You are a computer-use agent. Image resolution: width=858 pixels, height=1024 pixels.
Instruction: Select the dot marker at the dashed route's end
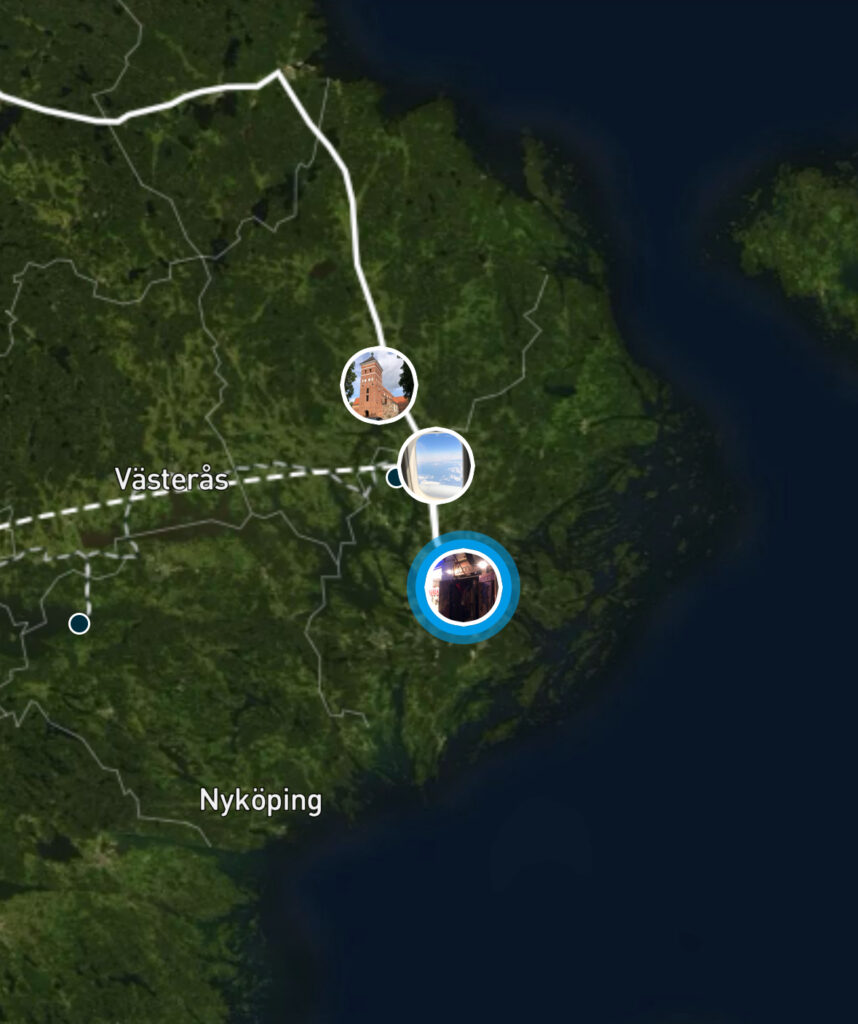click(x=79, y=624)
